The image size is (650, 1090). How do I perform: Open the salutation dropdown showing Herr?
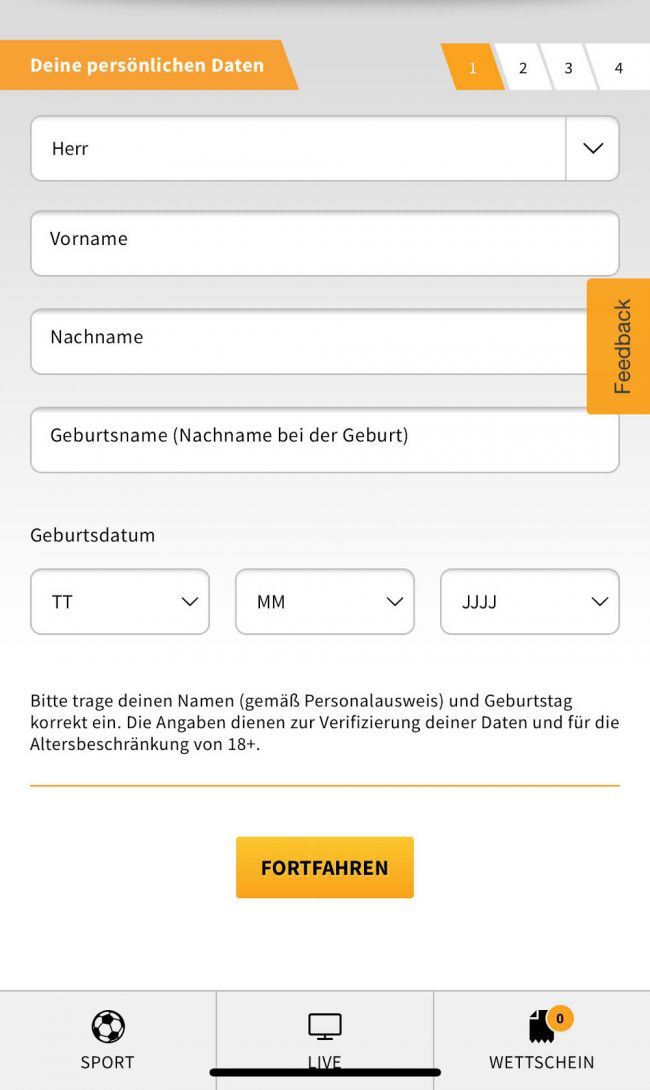[324, 148]
